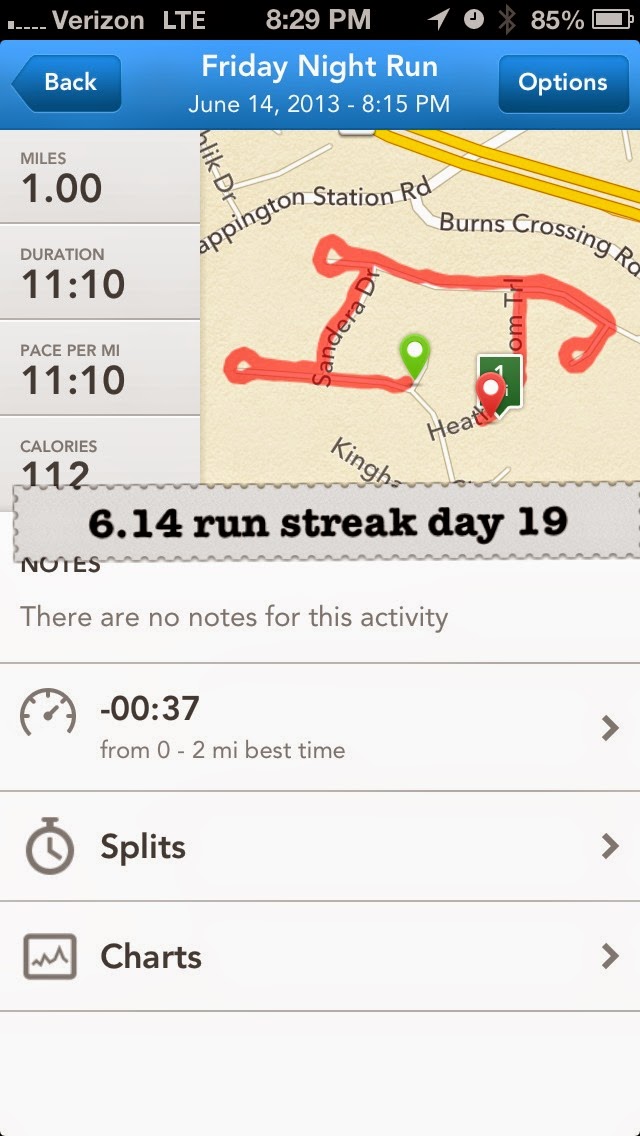Open the Options menu
The image size is (640, 1136).
coord(563,83)
